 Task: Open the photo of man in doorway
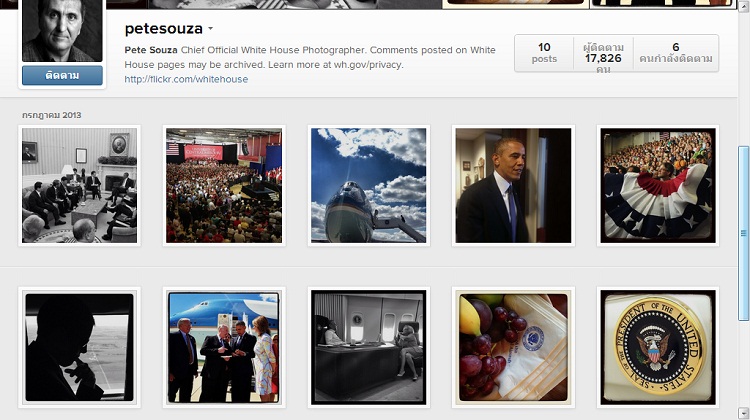(513, 186)
